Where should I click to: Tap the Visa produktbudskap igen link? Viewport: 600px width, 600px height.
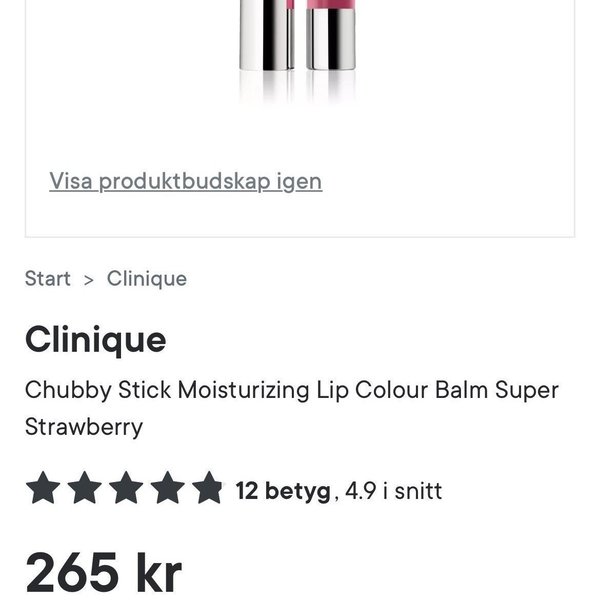click(x=185, y=181)
